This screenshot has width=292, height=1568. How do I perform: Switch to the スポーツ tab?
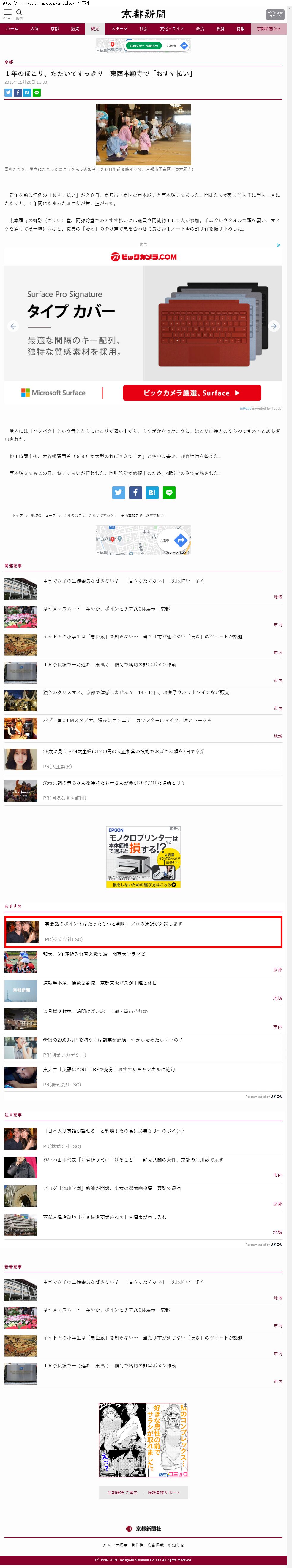[x=119, y=28]
